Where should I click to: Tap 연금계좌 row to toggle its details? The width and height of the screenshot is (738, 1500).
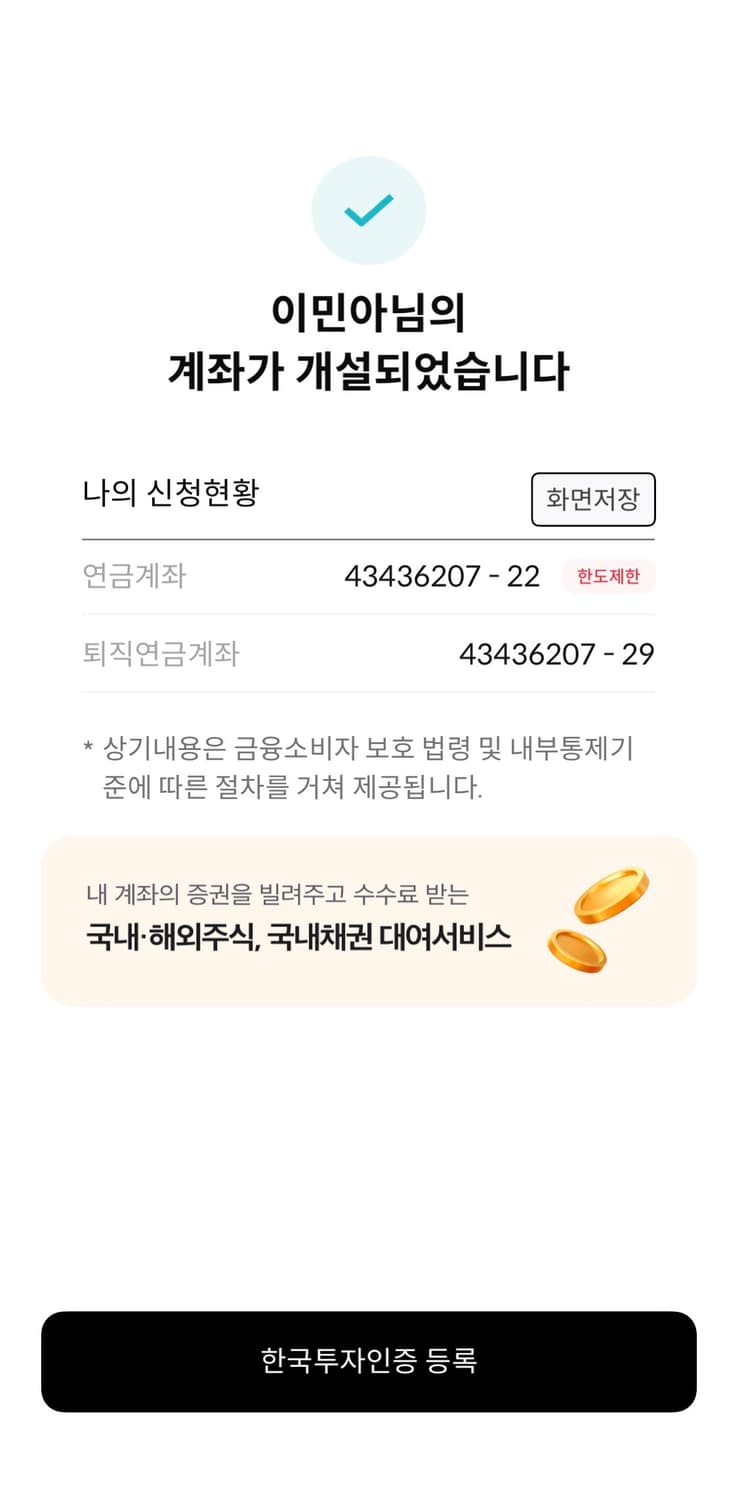pos(369,577)
